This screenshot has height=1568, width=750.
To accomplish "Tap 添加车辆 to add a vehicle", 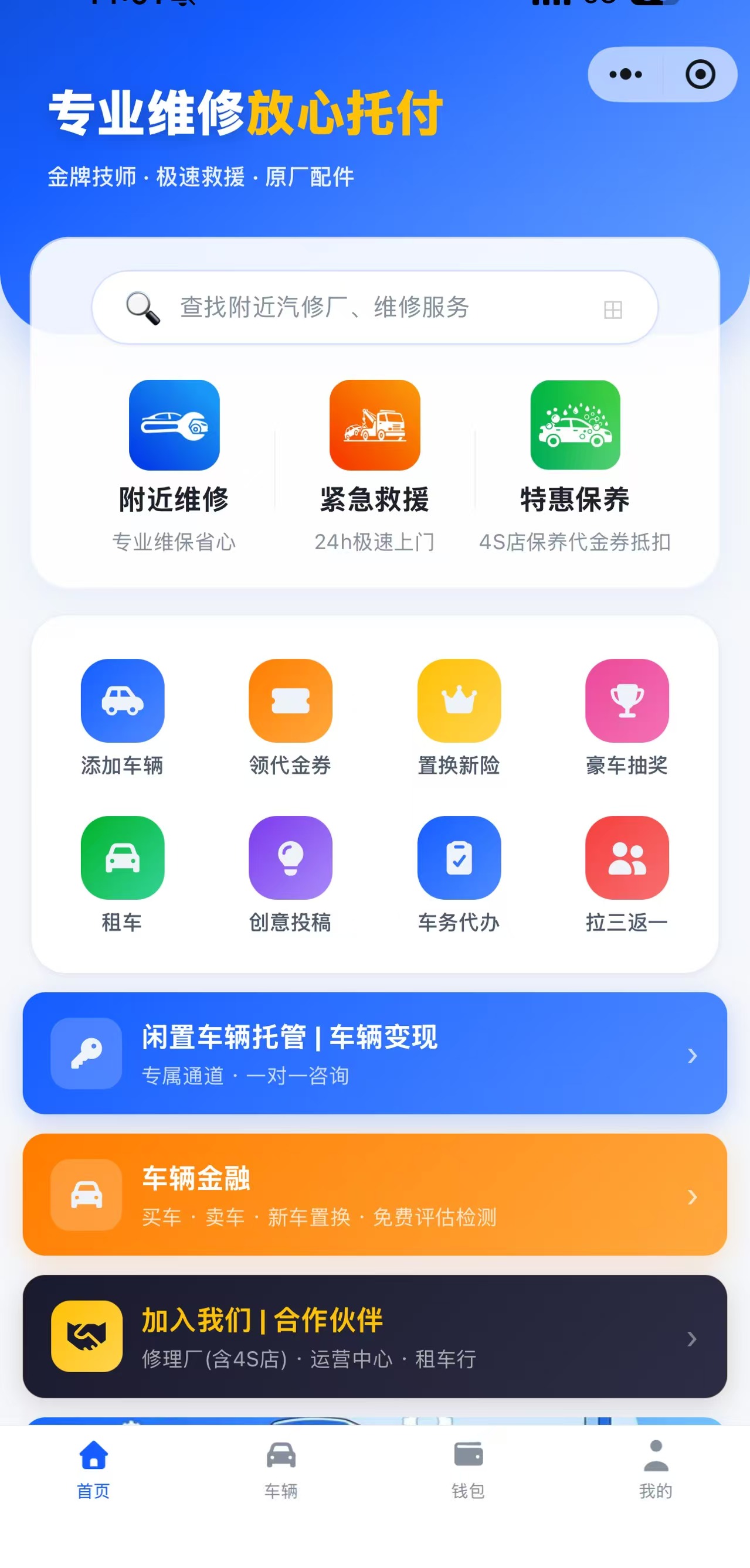I will (x=123, y=717).
